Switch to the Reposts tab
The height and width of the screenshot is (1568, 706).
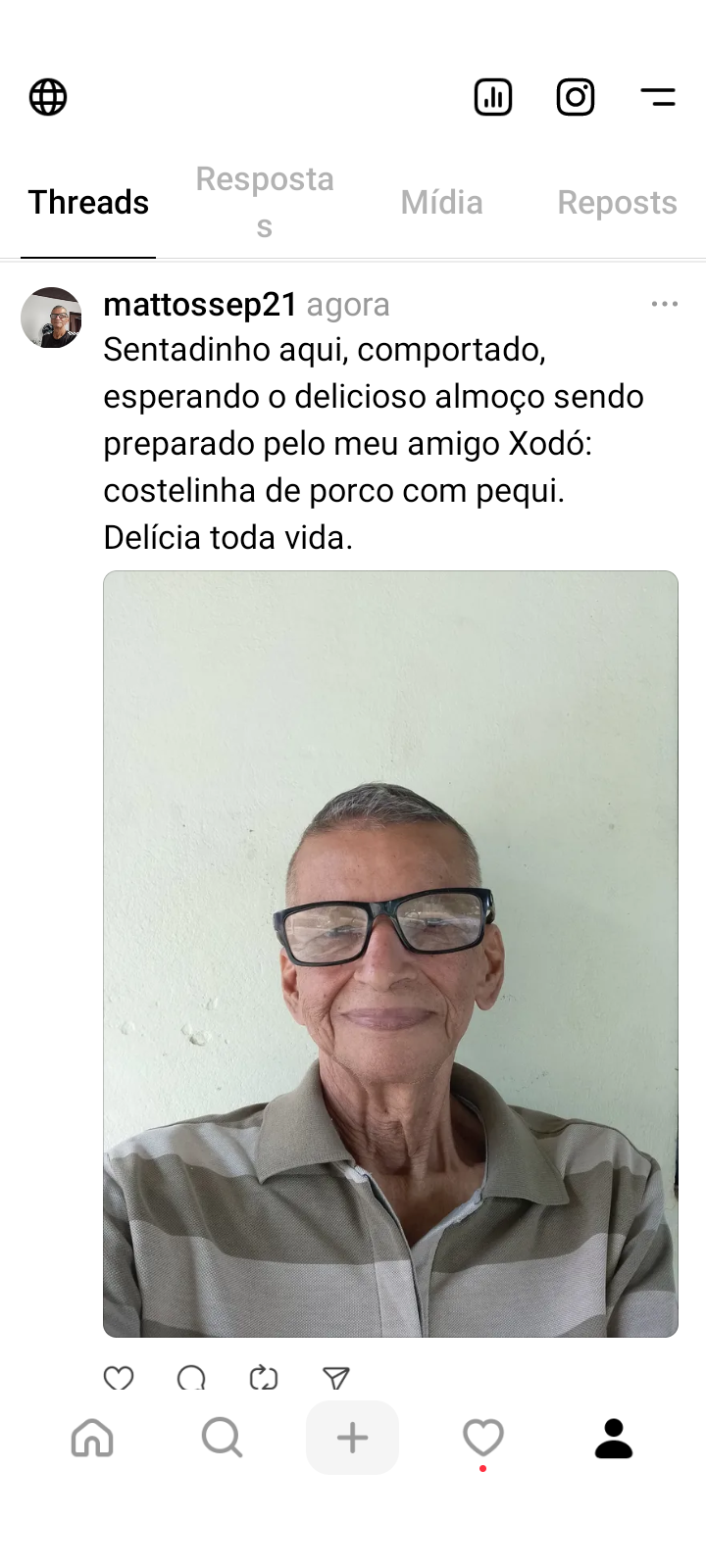(618, 202)
